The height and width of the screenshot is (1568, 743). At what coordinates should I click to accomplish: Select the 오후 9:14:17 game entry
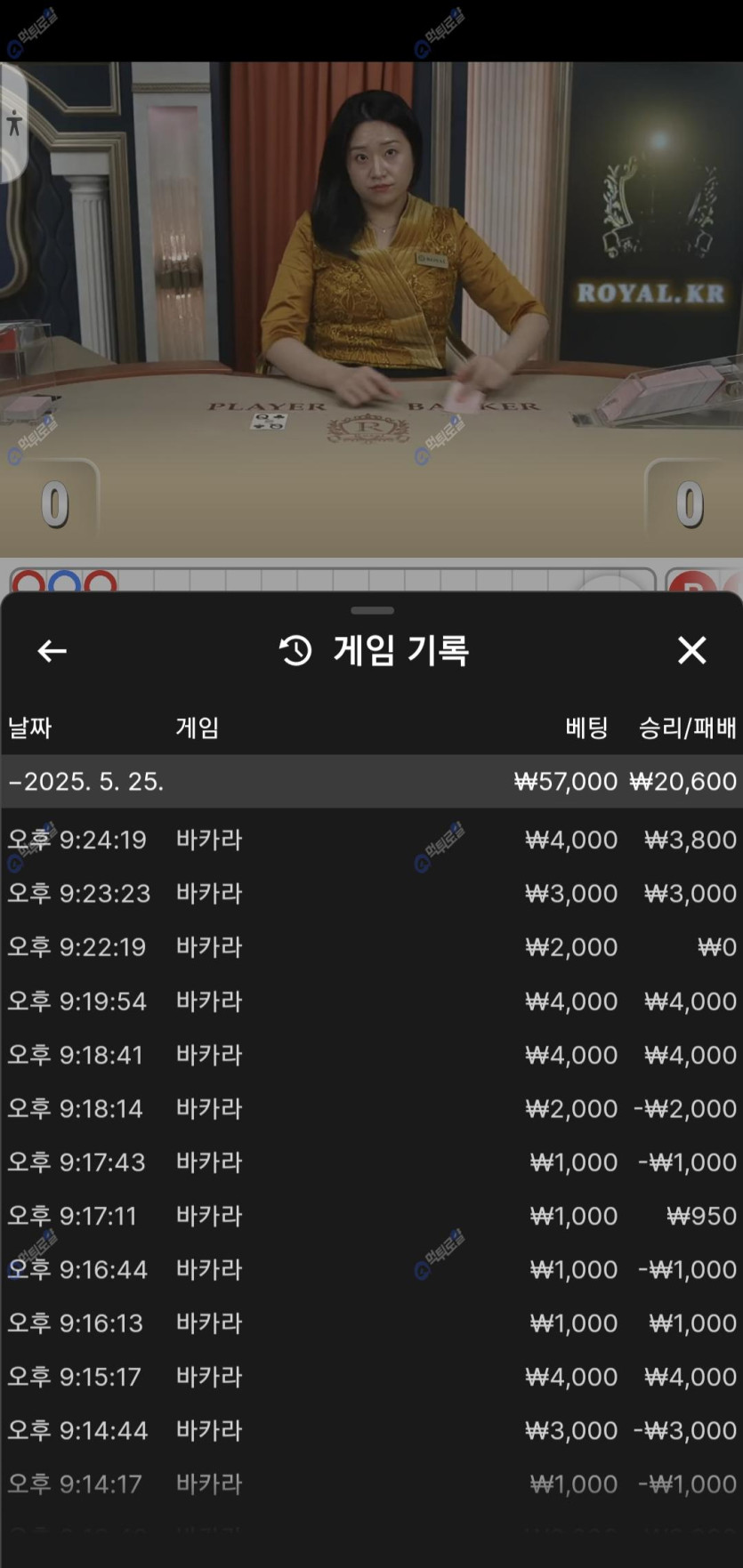tap(371, 1484)
